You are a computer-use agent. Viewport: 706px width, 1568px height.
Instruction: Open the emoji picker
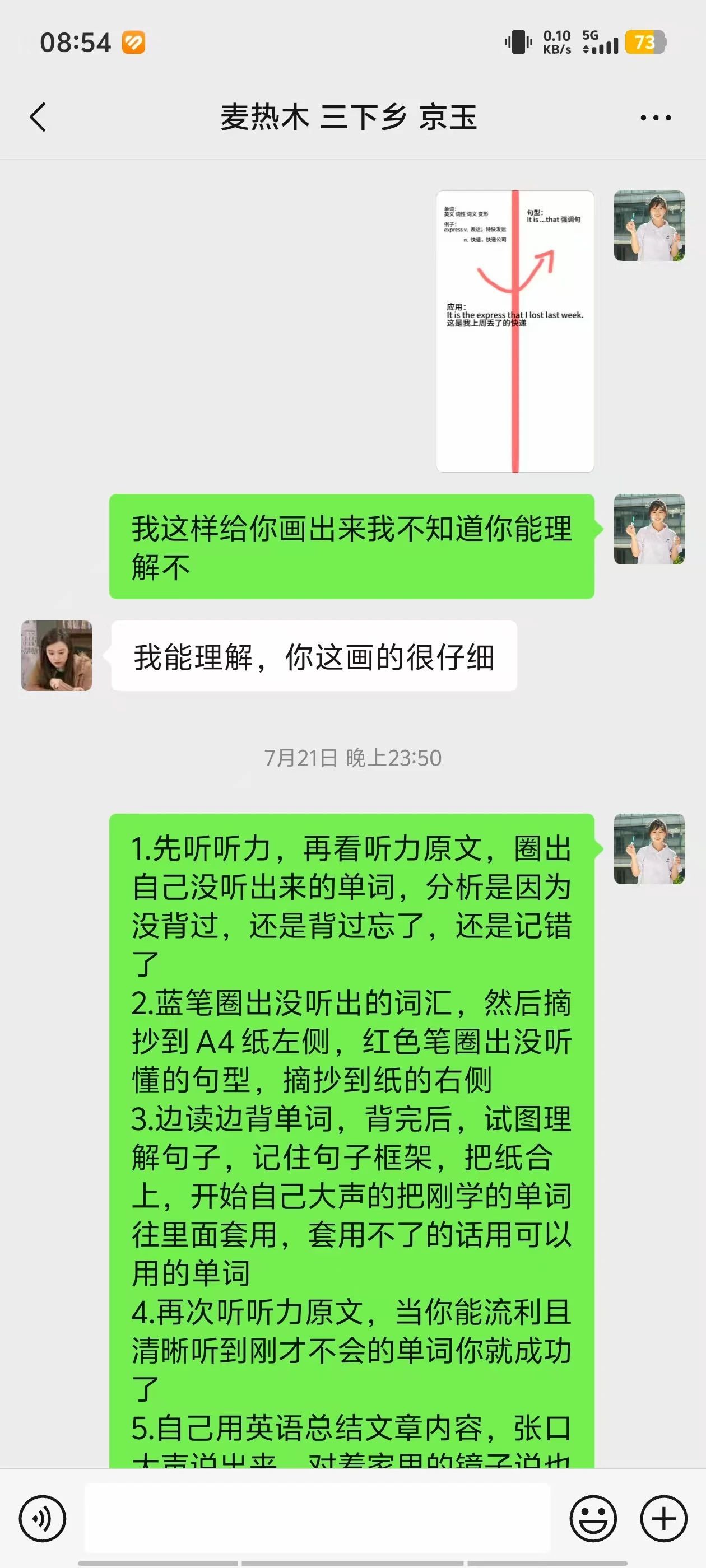593,1518
